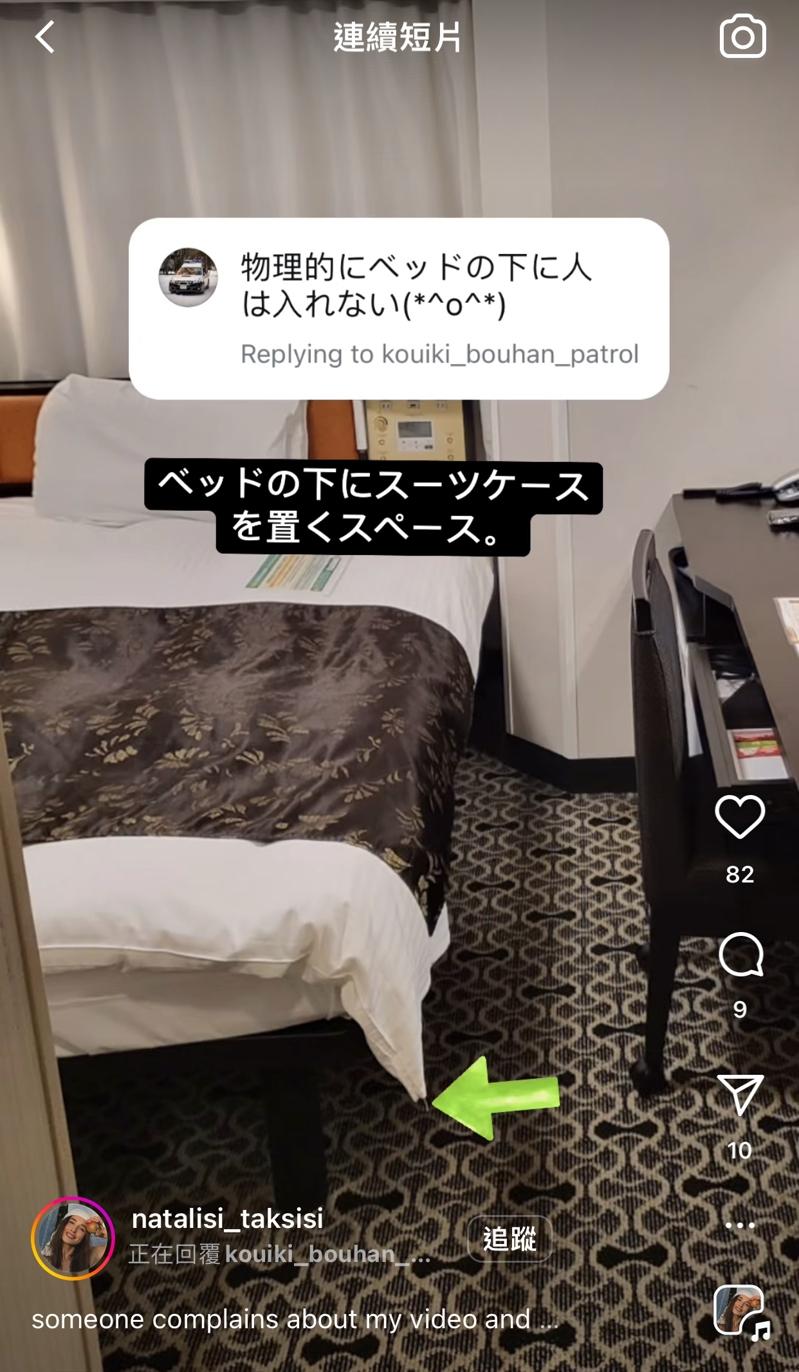Viewport: 799px width, 1372px height.
Task: Expand the caption starting "someone complains"
Action: [x=295, y=1320]
